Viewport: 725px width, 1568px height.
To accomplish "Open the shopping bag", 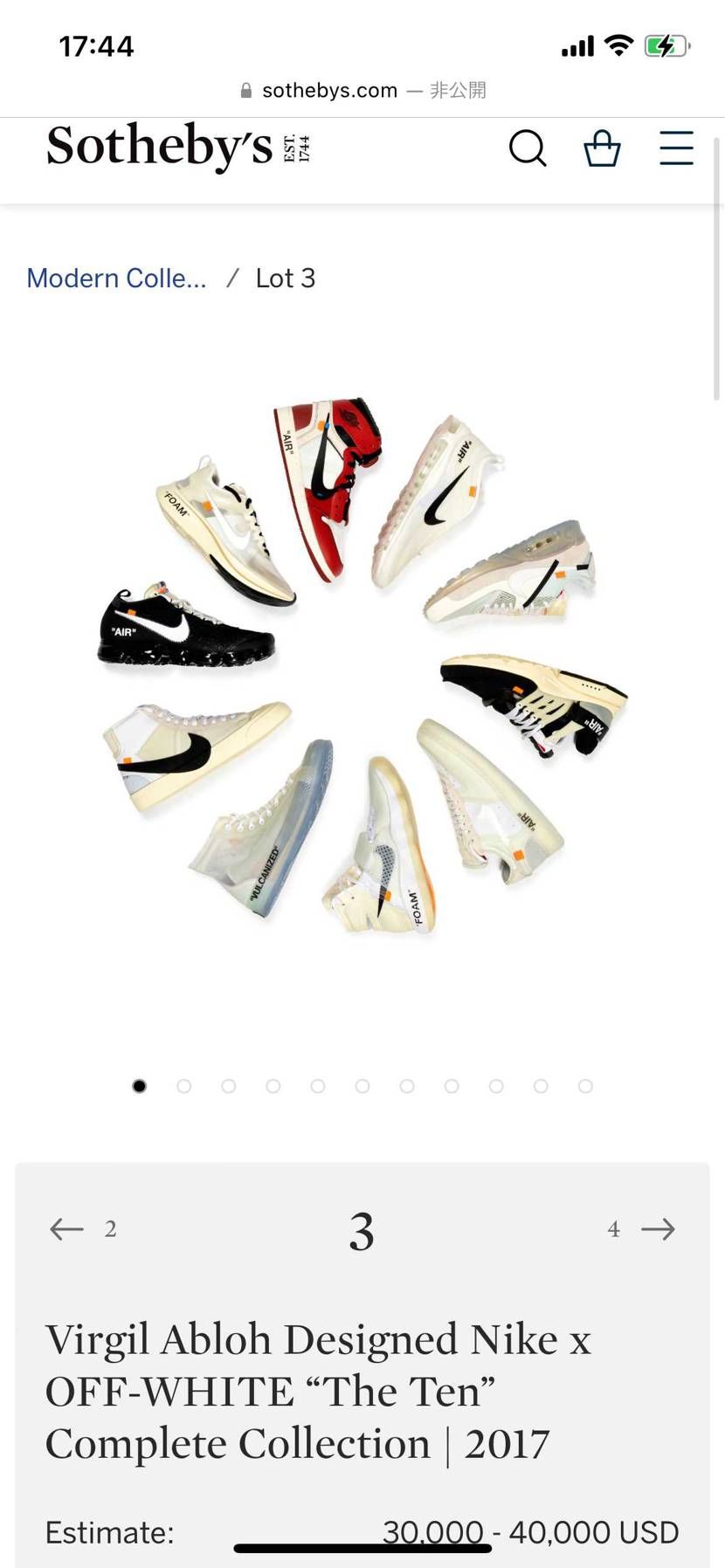I will click(x=602, y=148).
